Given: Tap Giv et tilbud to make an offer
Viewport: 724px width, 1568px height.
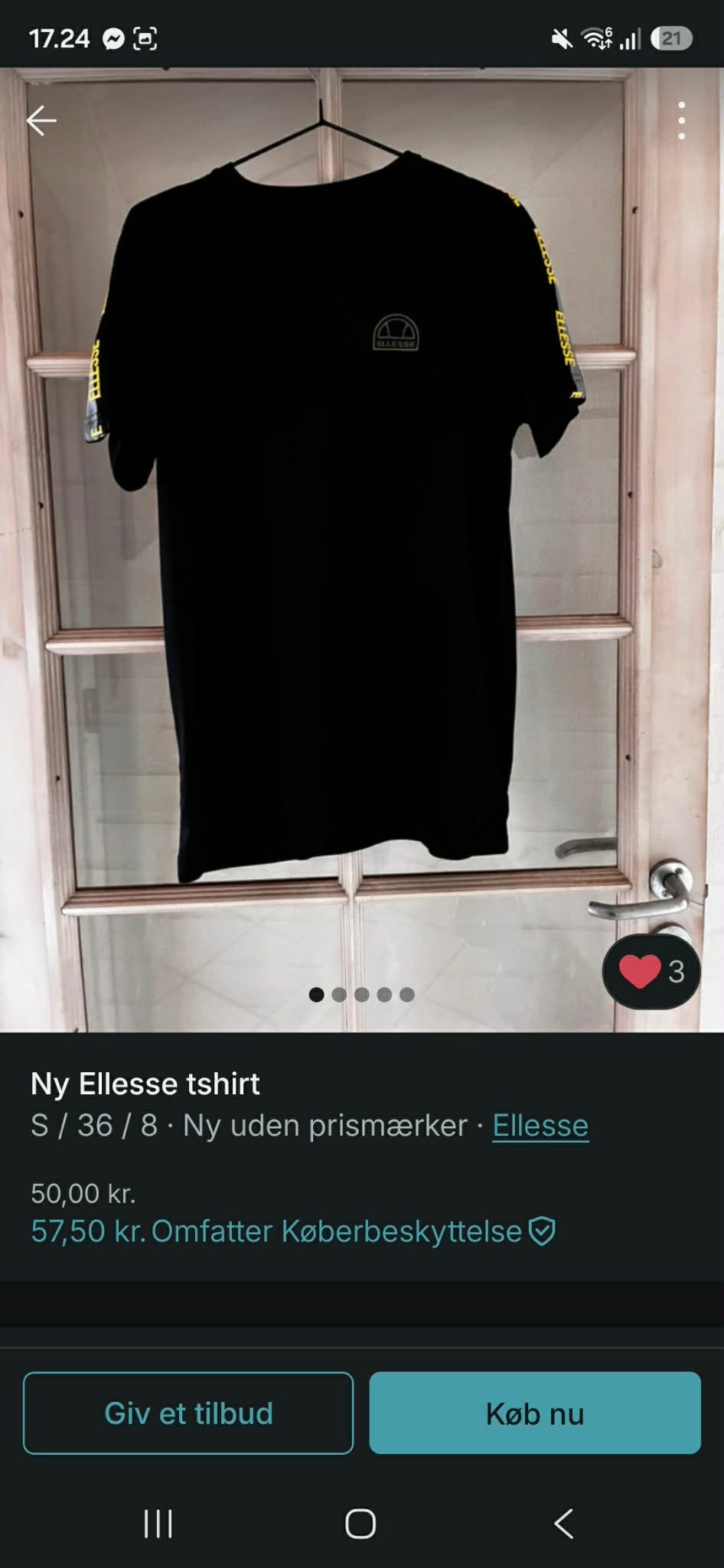Looking at the screenshot, I should click(x=188, y=1413).
